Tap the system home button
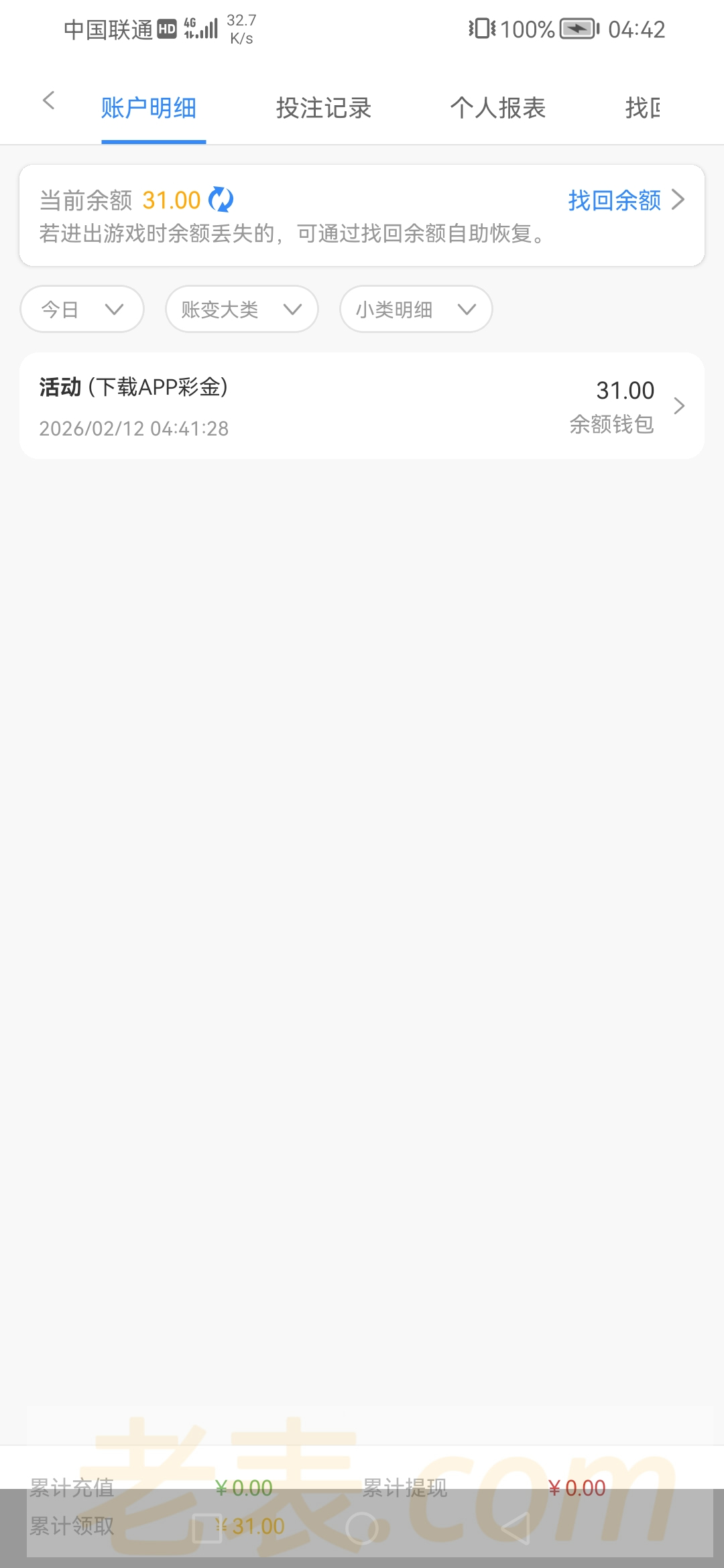 (x=362, y=1528)
